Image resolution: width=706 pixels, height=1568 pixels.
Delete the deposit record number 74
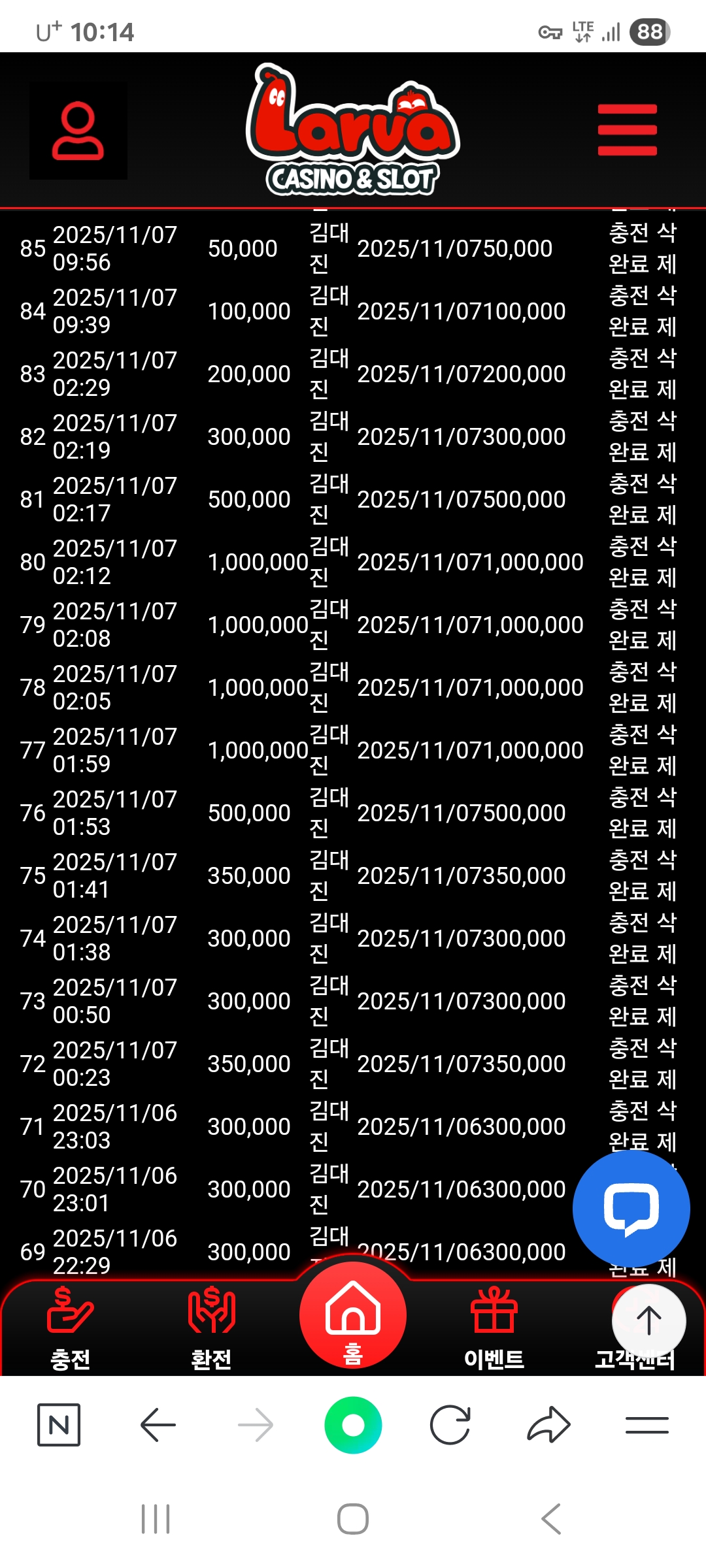666,938
